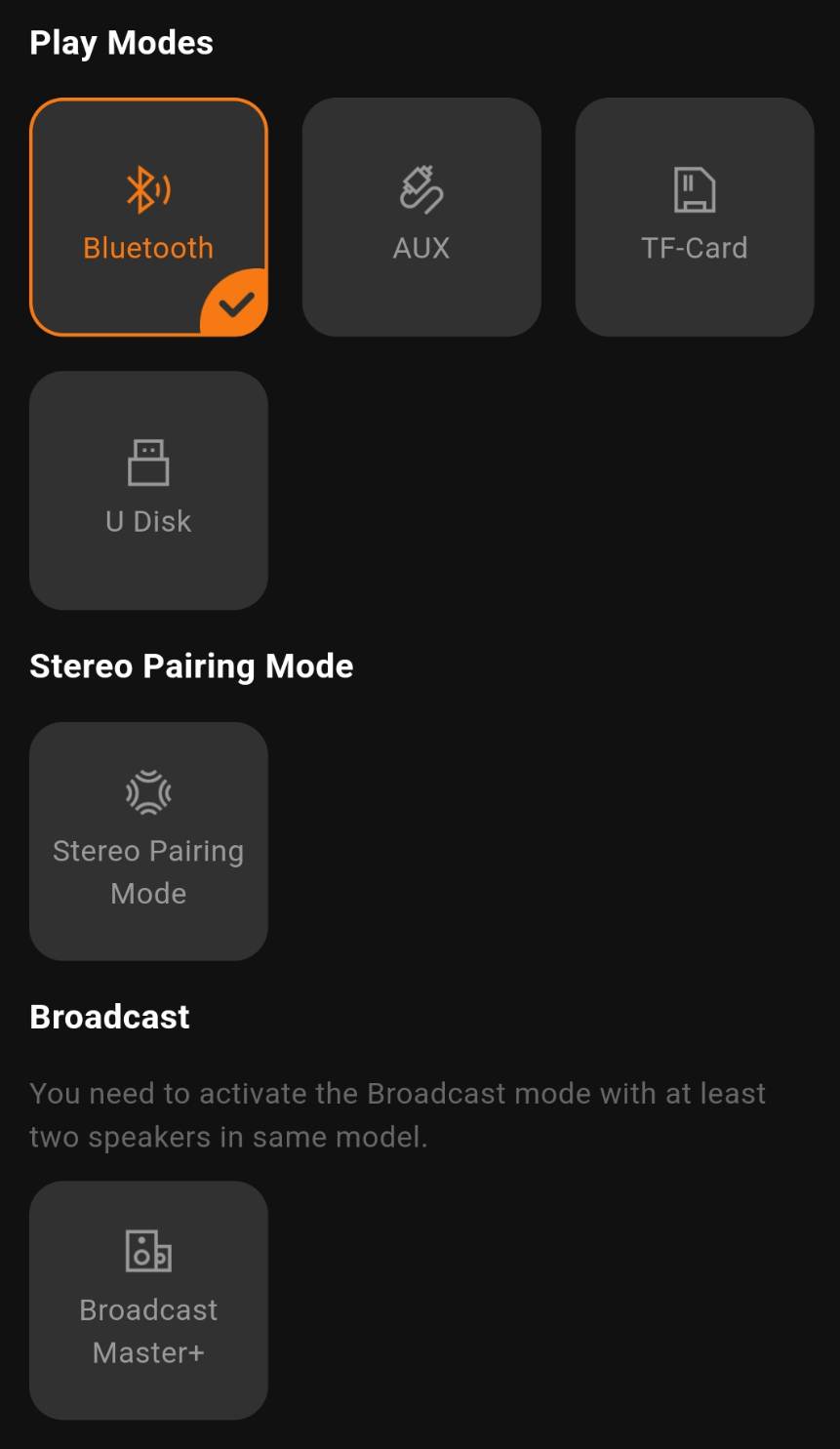Switch to AUX play mode

point(421,217)
